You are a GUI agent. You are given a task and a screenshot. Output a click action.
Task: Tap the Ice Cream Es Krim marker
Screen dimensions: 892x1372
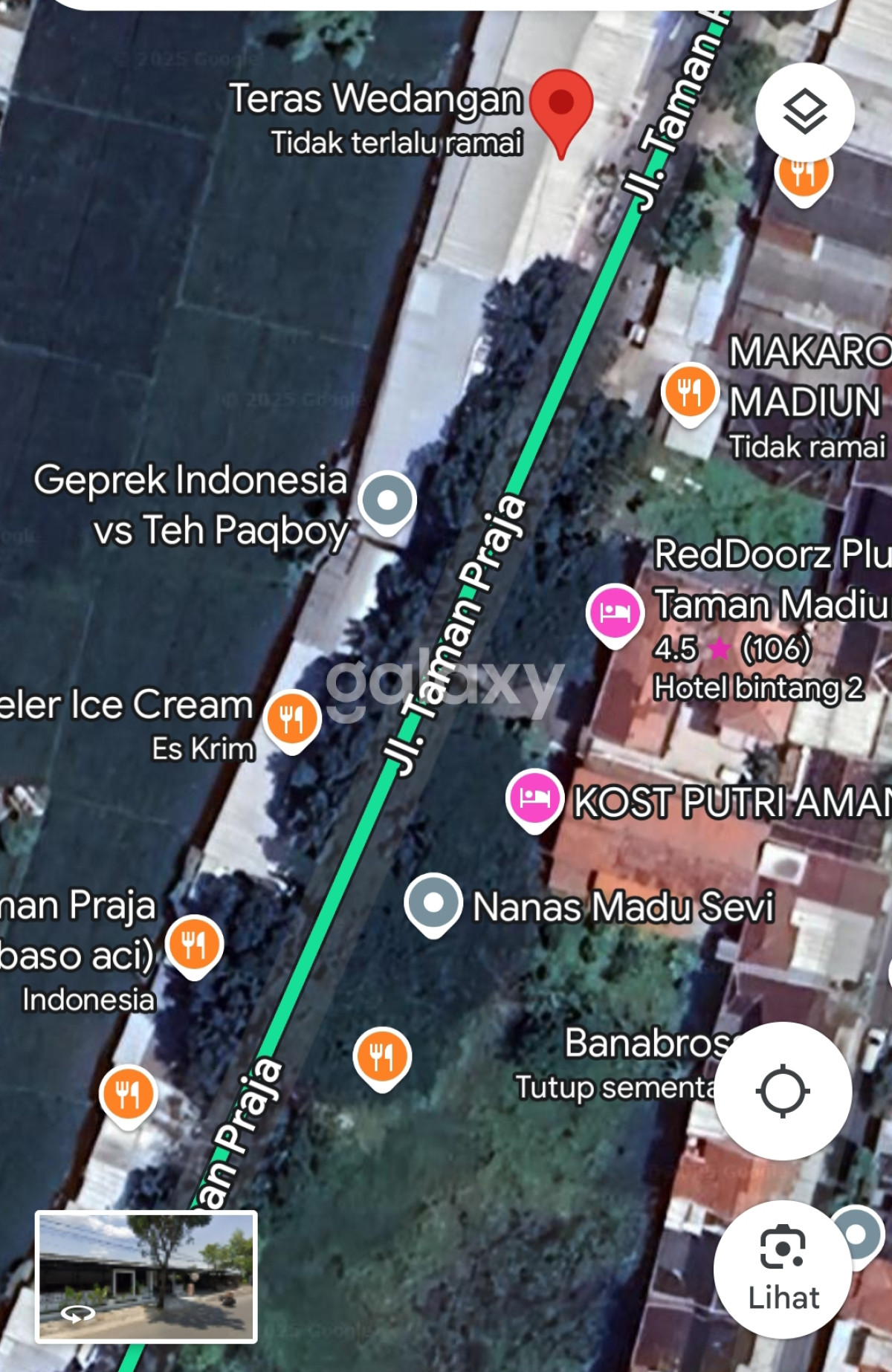[292, 718]
